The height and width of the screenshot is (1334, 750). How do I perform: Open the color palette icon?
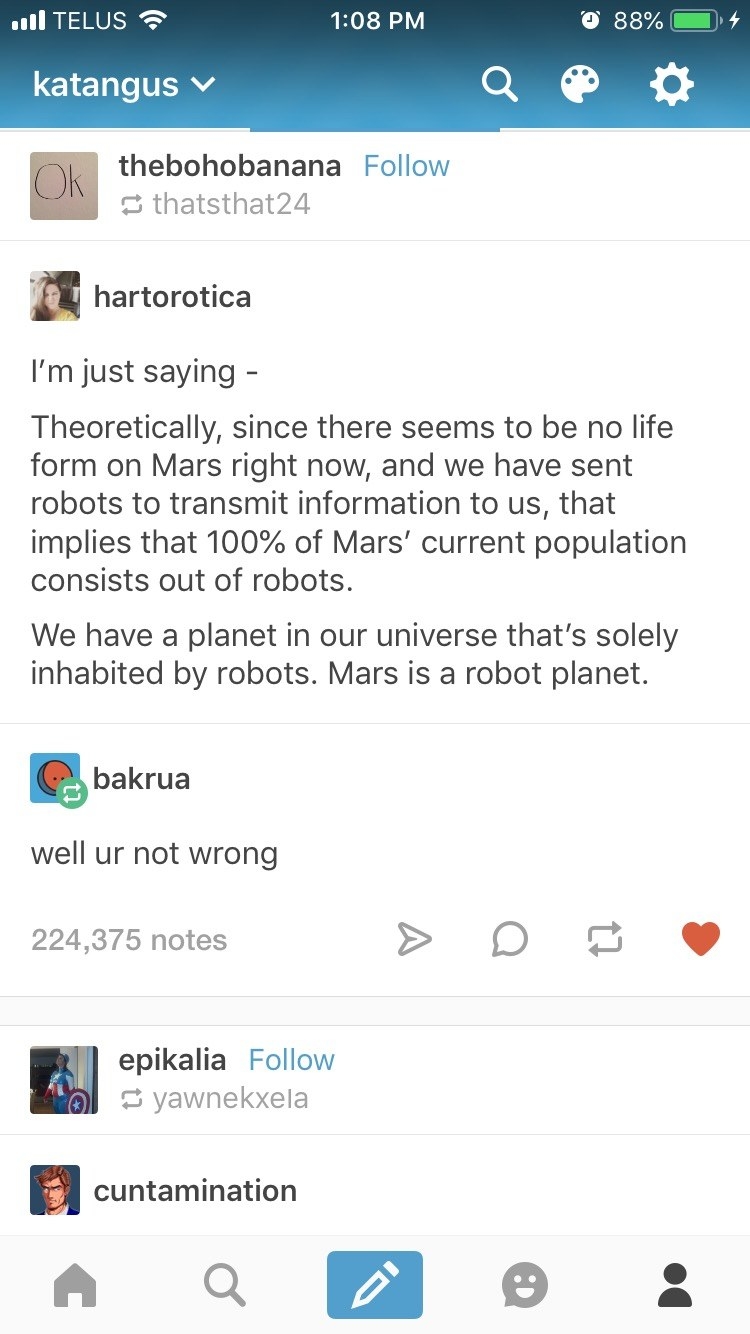click(x=581, y=85)
